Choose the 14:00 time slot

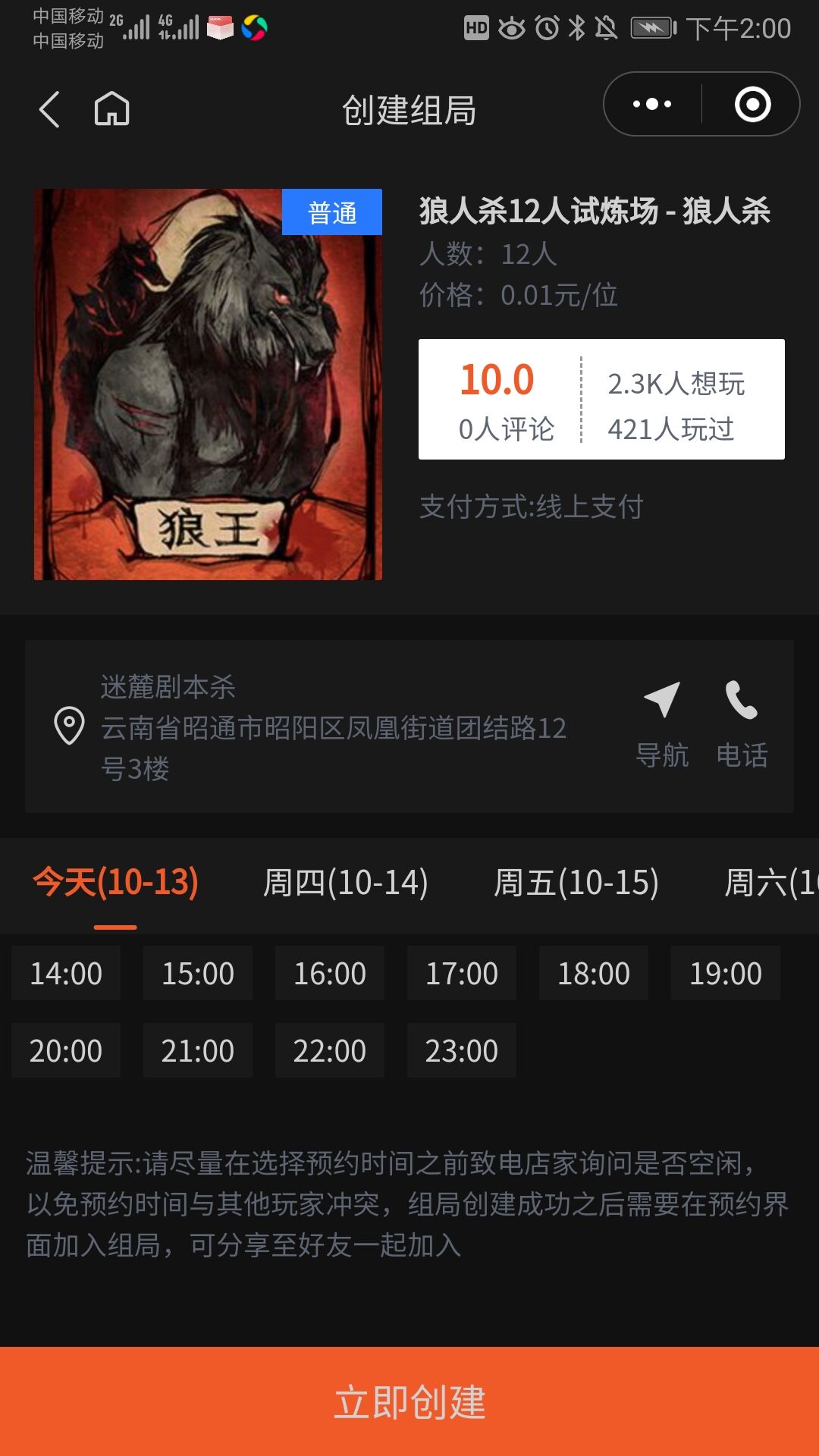(66, 973)
